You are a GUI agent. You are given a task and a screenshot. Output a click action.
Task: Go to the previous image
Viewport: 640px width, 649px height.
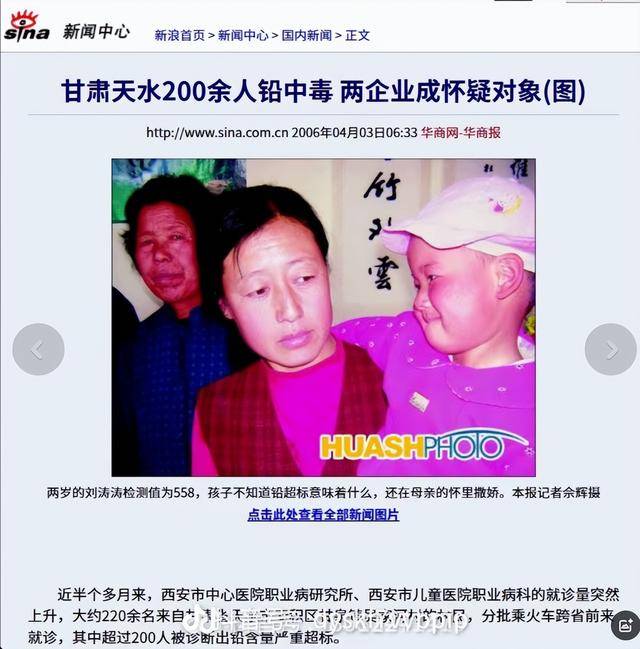click(x=38, y=349)
